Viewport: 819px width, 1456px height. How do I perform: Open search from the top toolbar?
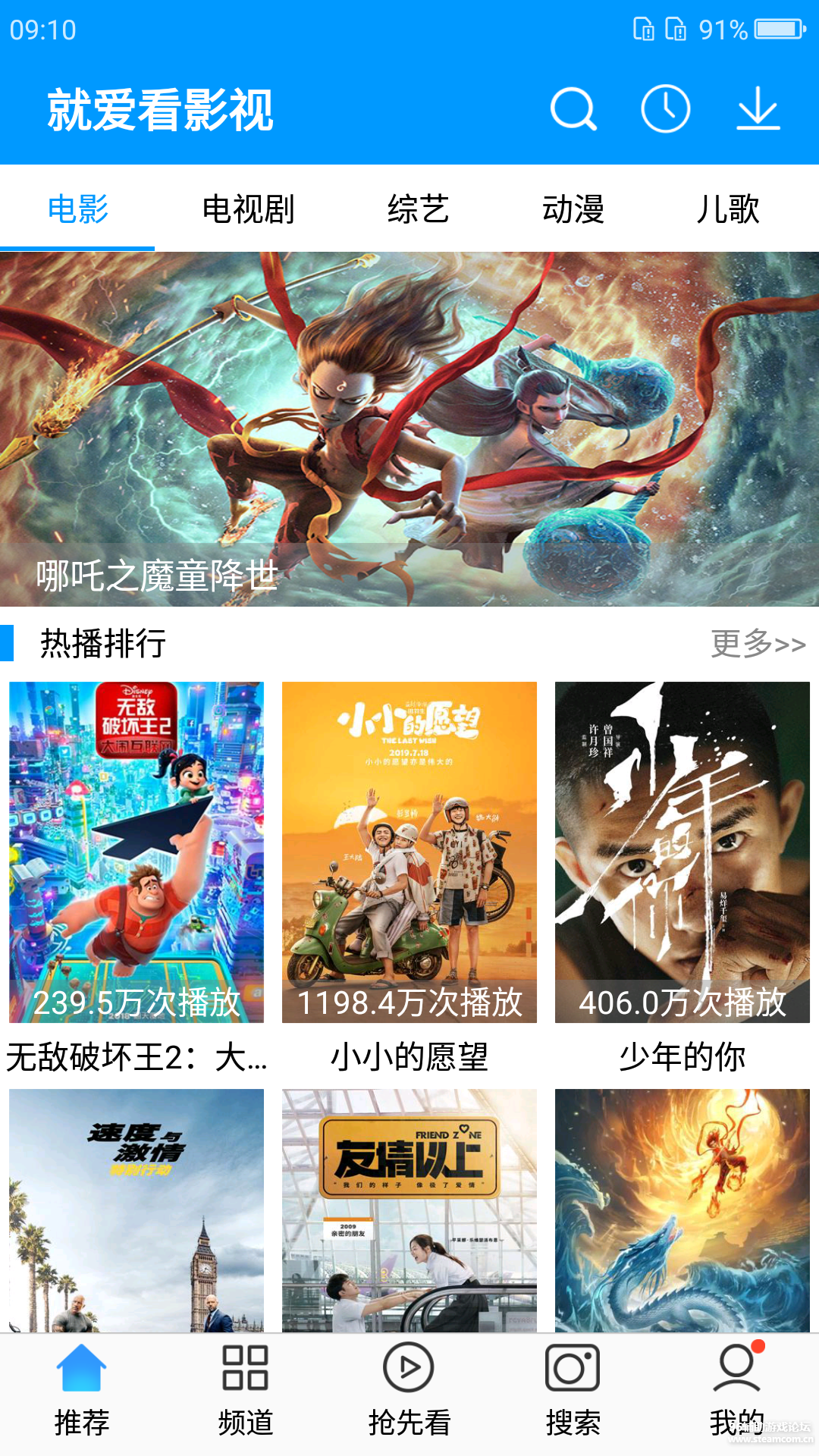[x=573, y=109]
